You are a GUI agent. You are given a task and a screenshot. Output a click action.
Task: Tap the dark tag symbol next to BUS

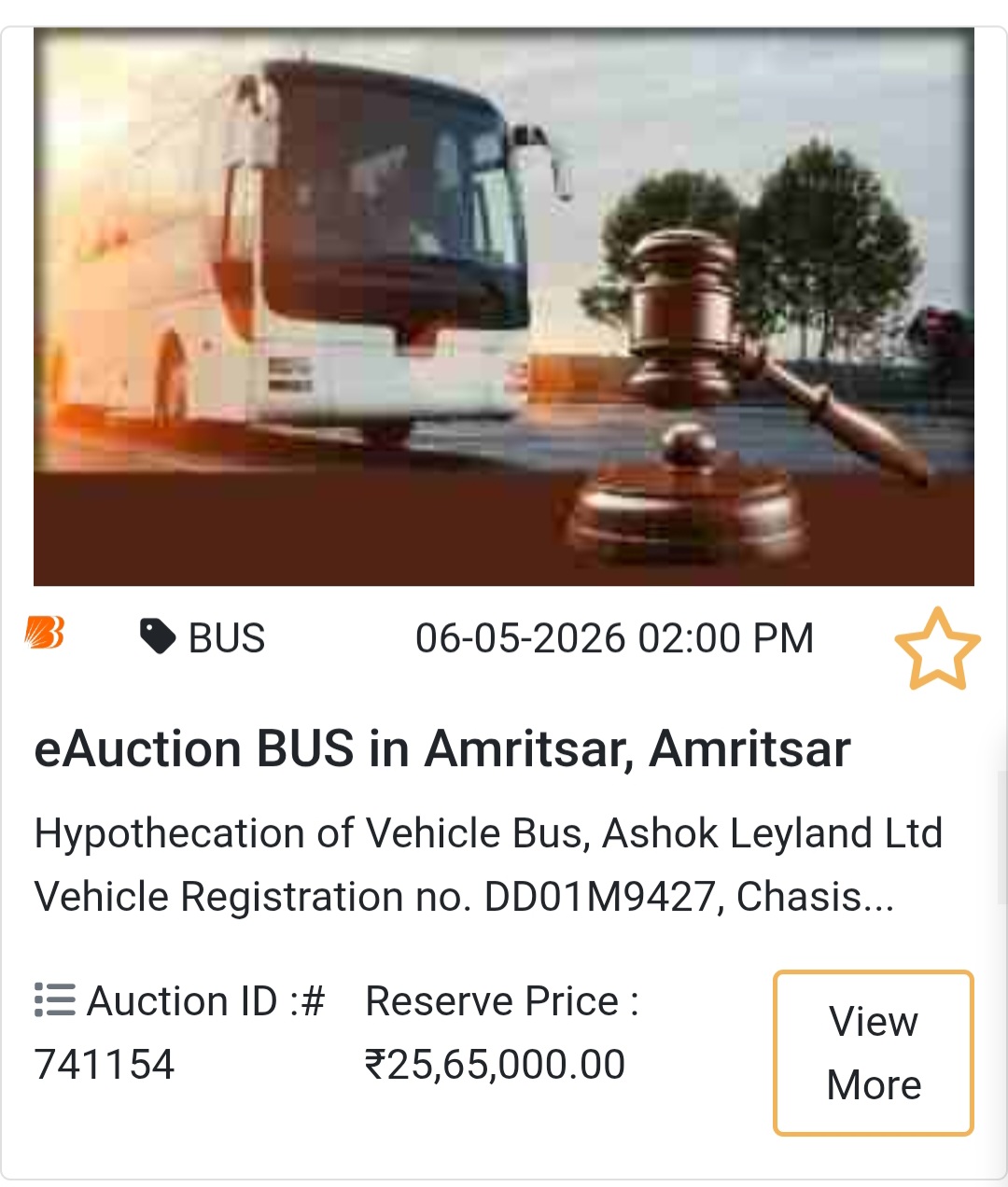tap(159, 637)
